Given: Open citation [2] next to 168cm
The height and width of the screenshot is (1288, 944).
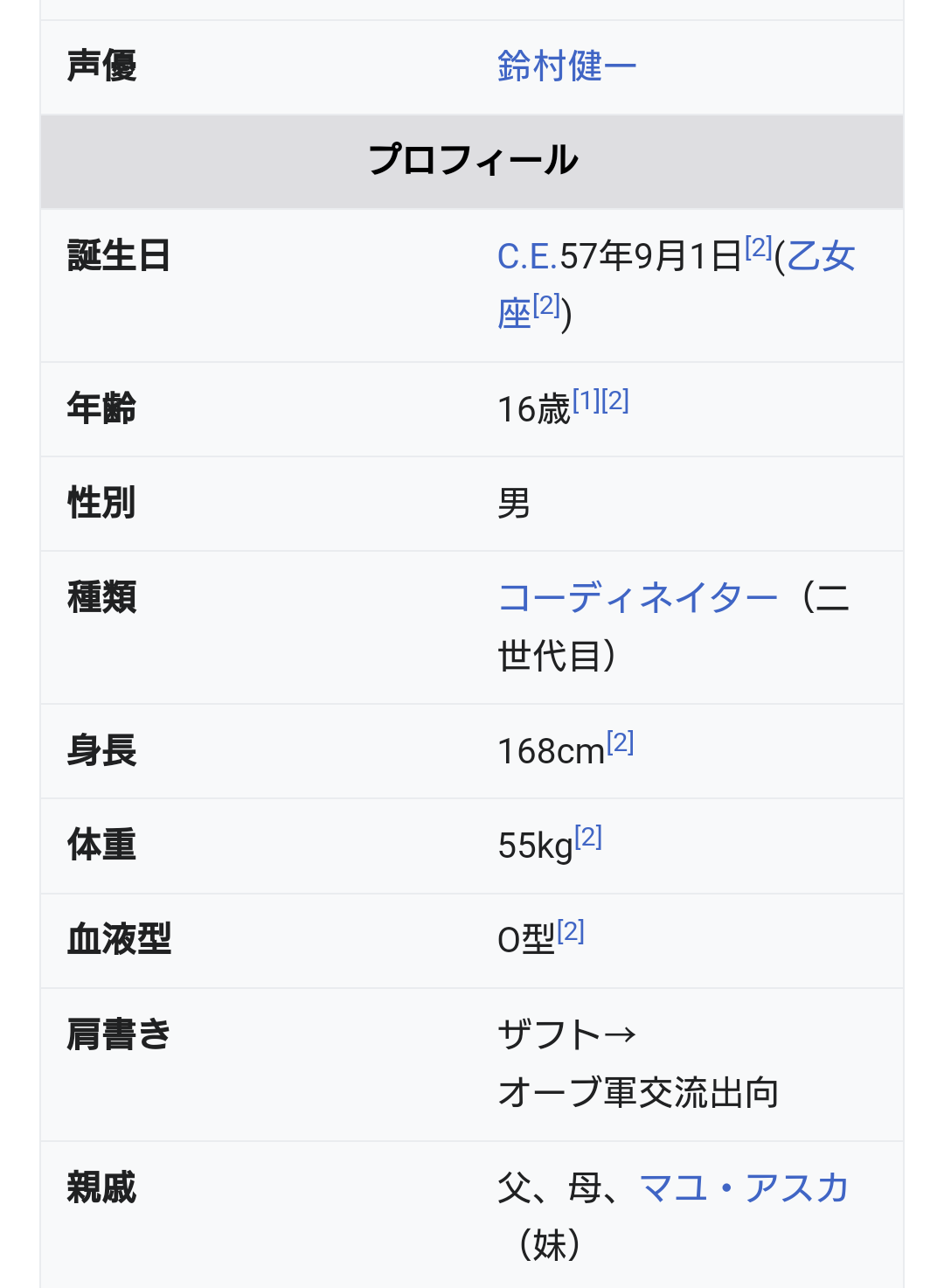Looking at the screenshot, I should click(621, 743).
